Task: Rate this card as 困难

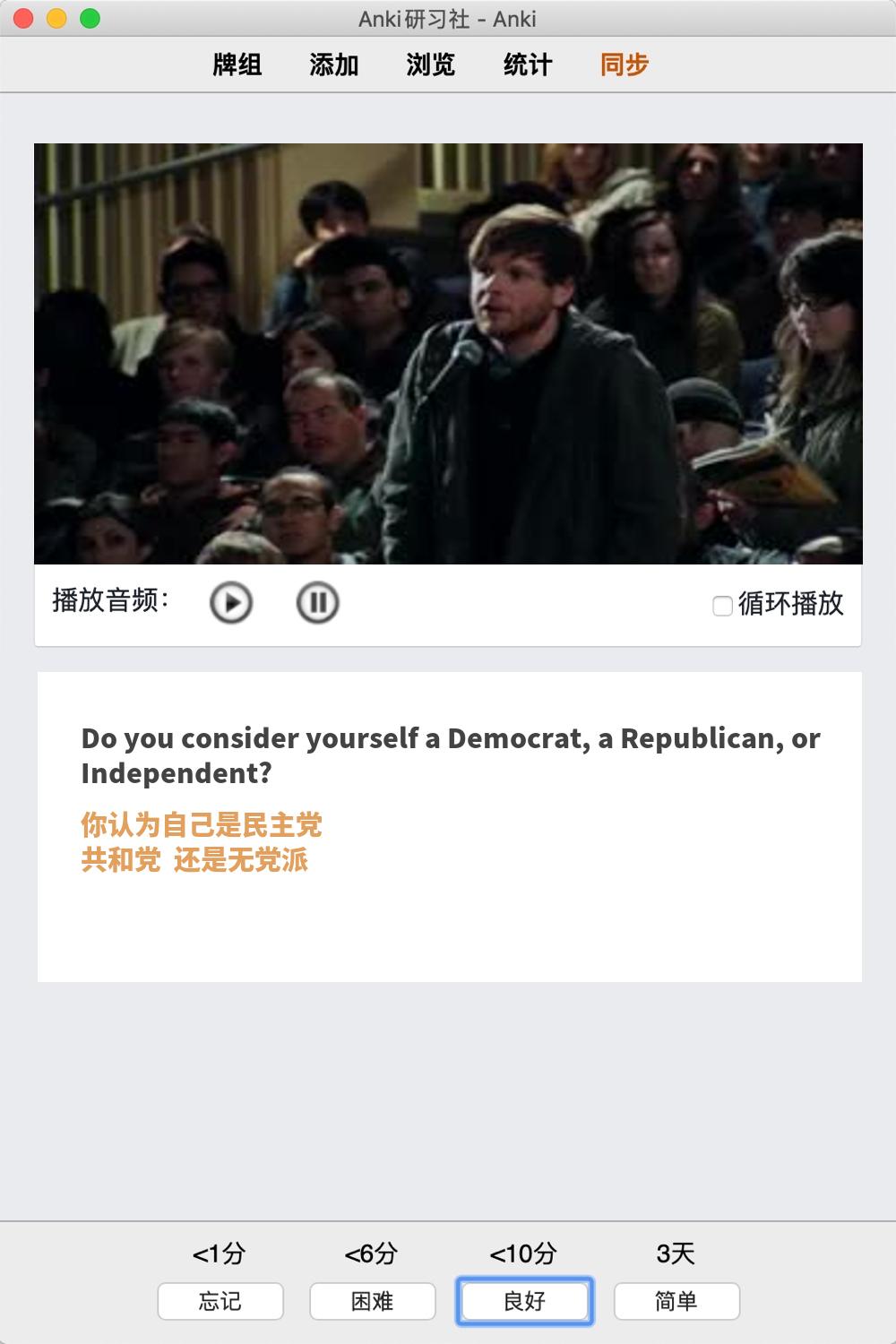Action: (373, 1301)
